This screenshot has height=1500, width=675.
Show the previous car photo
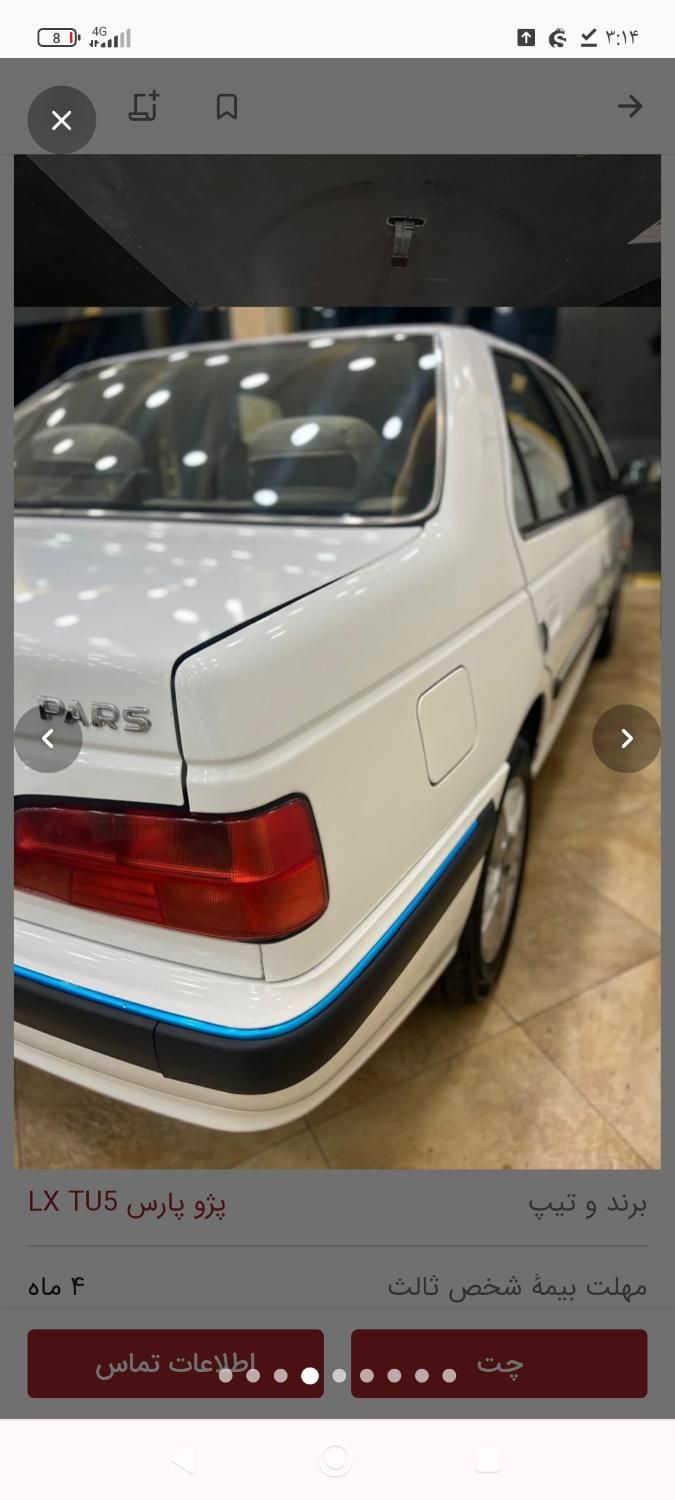48,739
